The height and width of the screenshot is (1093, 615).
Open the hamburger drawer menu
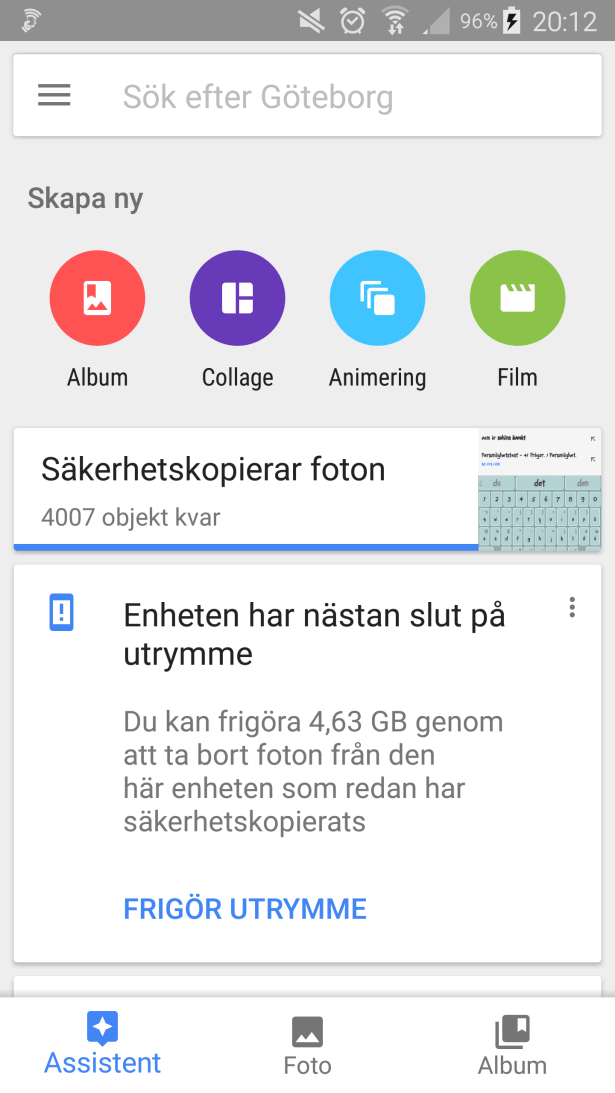pyautogui.click(x=54, y=95)
